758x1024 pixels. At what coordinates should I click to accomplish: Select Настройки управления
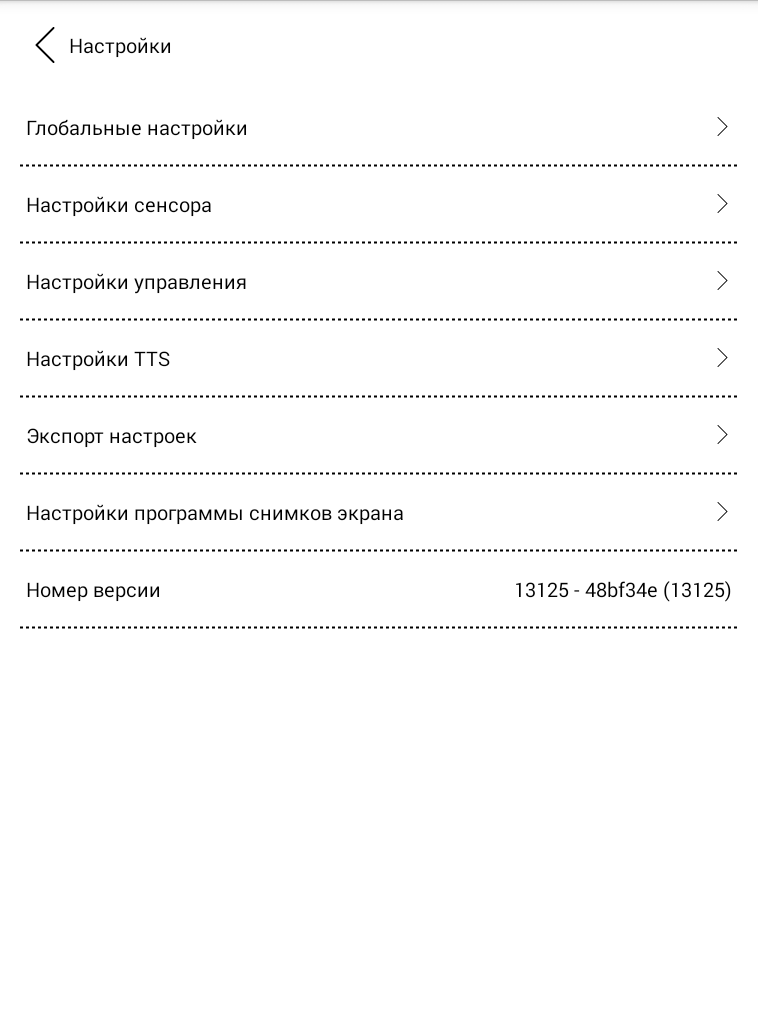tap(136, 282)
